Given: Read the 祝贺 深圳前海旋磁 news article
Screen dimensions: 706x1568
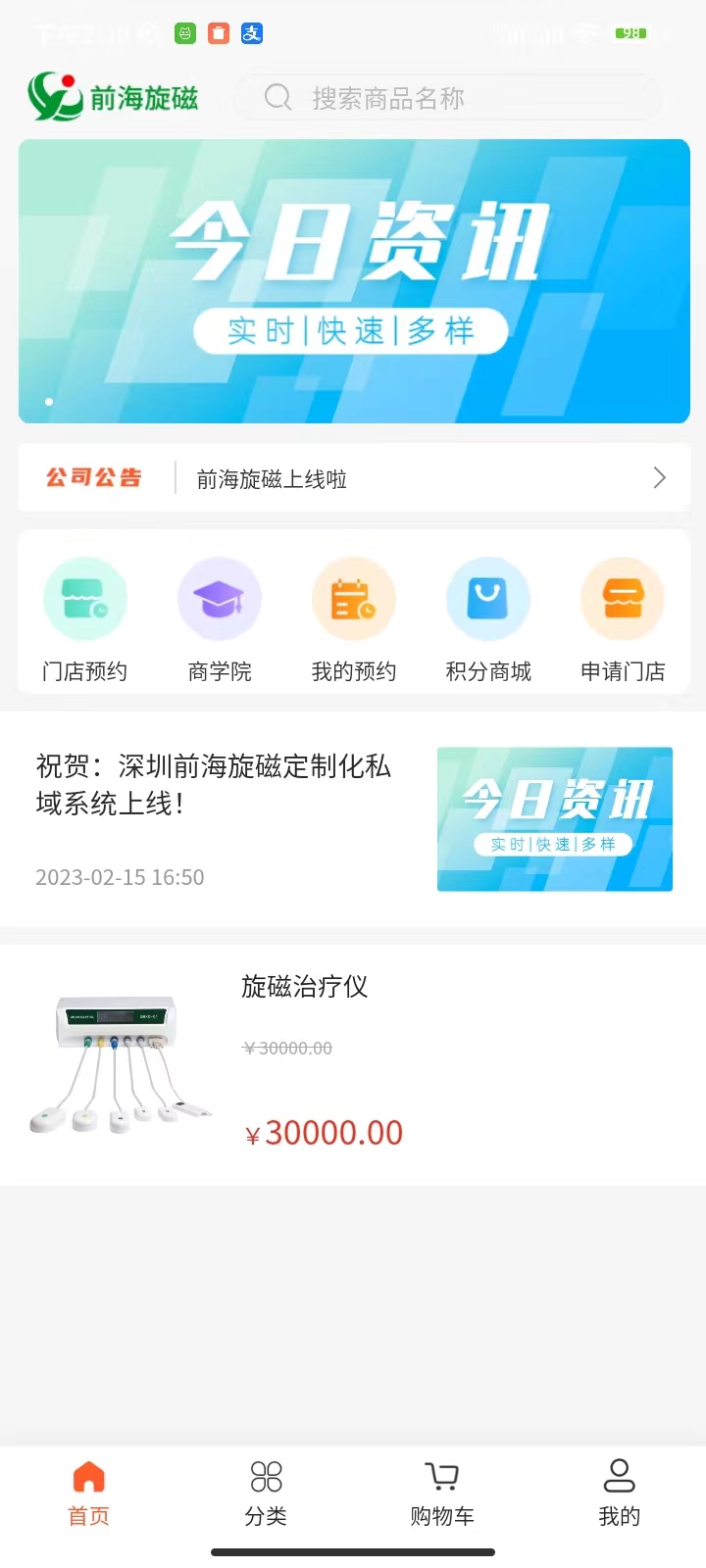Looking at the screenshot, I should 353,819.
